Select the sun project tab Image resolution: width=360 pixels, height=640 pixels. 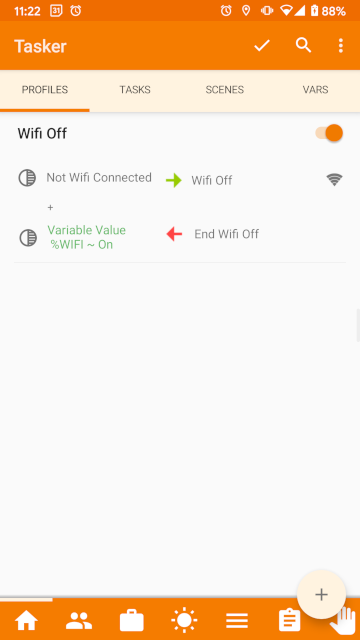point(184,620)
